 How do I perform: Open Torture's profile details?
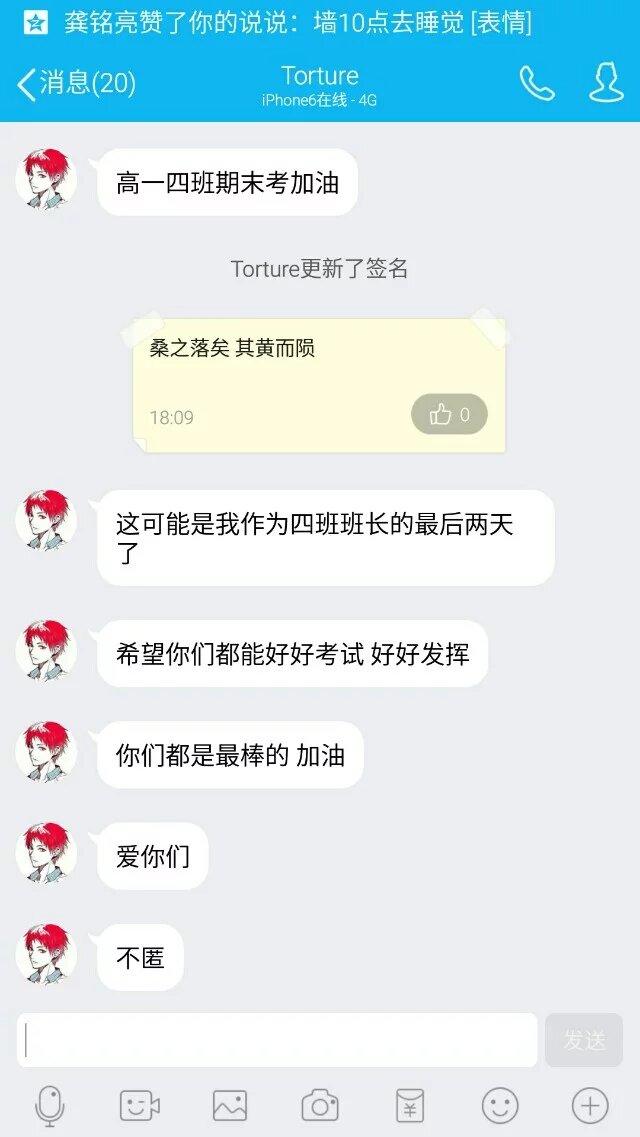pos(606,84)
